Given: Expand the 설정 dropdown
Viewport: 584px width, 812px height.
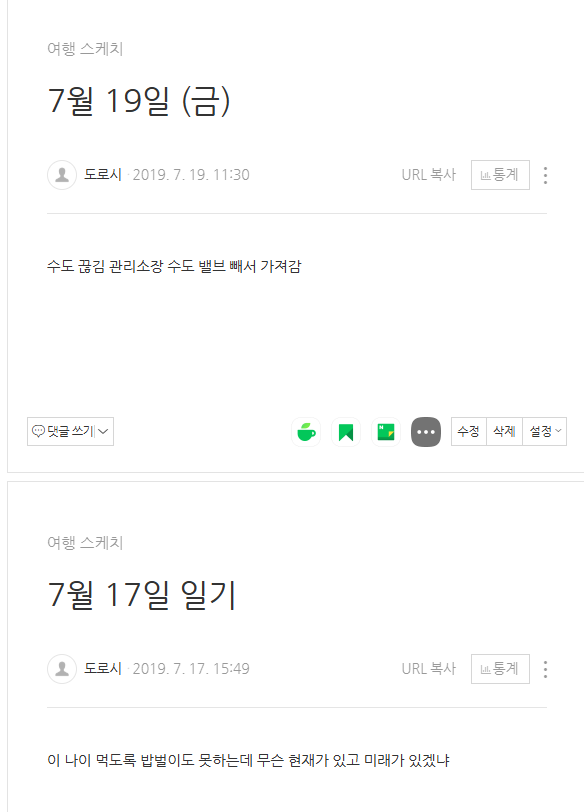Looking at the screenshot, I should coord(545,431).
